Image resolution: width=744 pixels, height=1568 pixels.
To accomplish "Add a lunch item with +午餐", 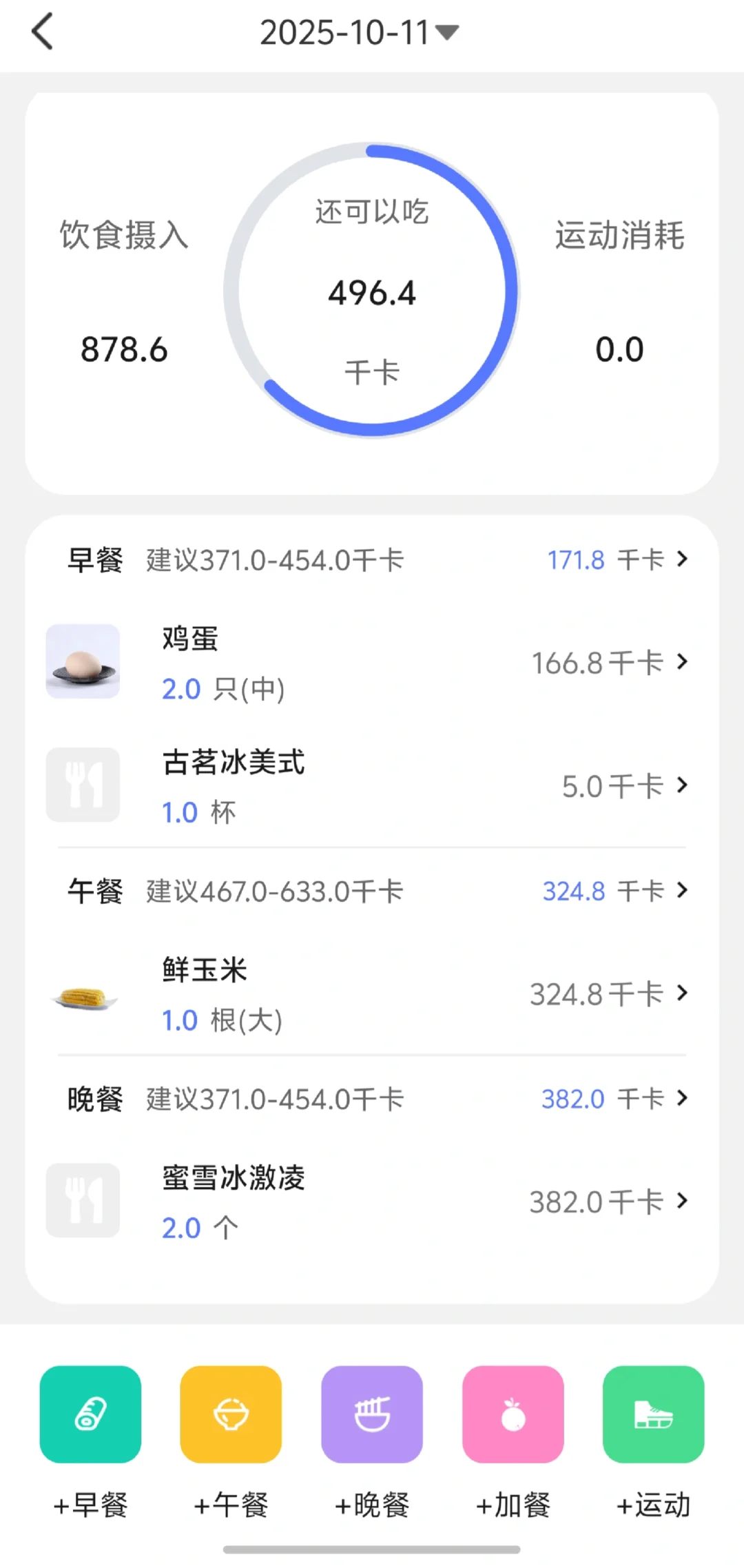I will click(x=231, y=1414).
